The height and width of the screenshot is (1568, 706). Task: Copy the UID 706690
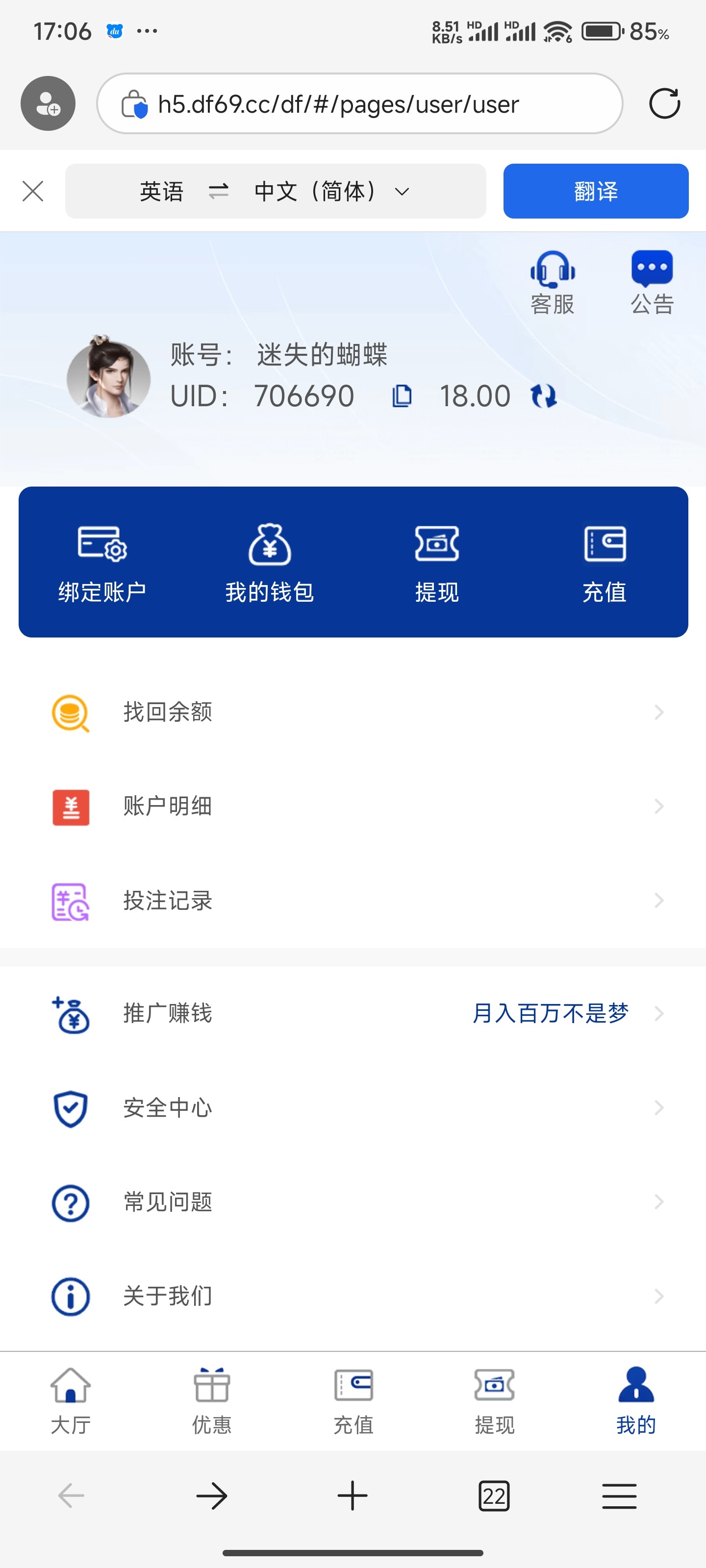[402, 396]
